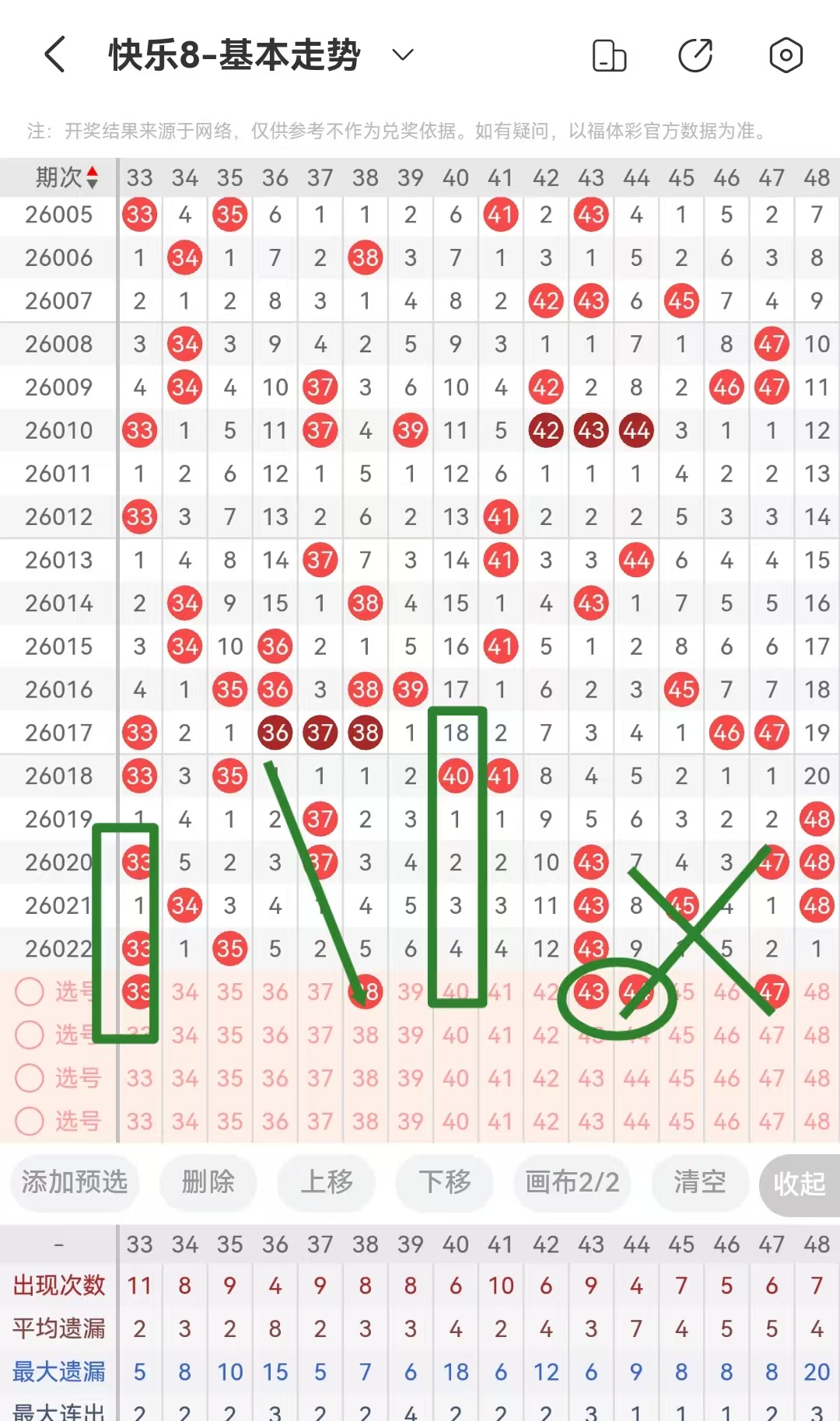Select the fourth 选号 row radio circle
840x1421 pixels.
point(30,1121)
